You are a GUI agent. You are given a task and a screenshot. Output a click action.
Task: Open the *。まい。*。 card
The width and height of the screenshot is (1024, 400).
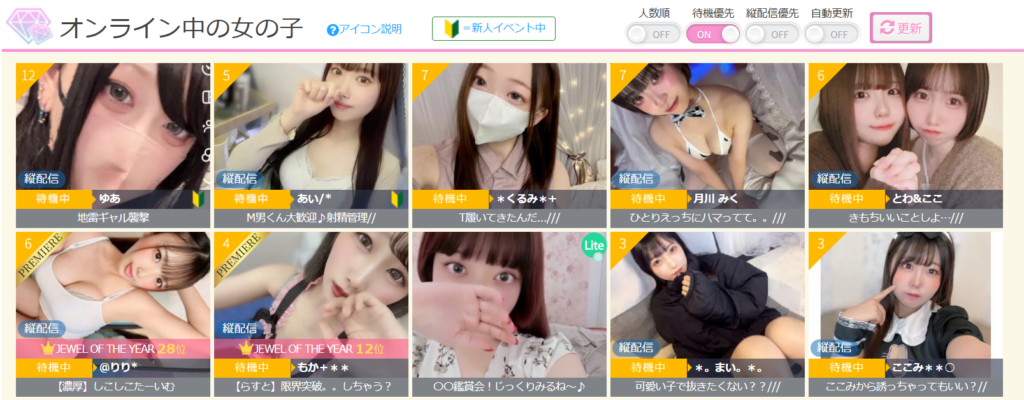[707, 300]
